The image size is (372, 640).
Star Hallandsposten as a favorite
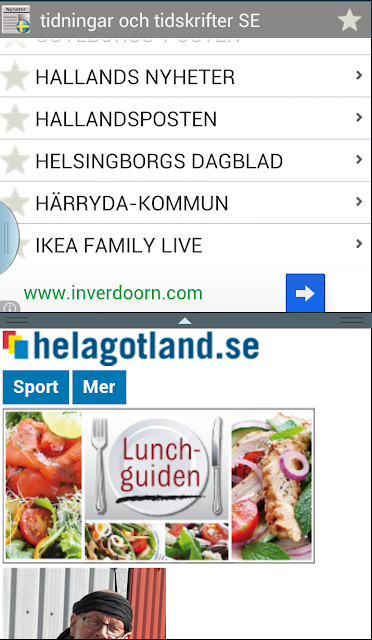[15, 118]
